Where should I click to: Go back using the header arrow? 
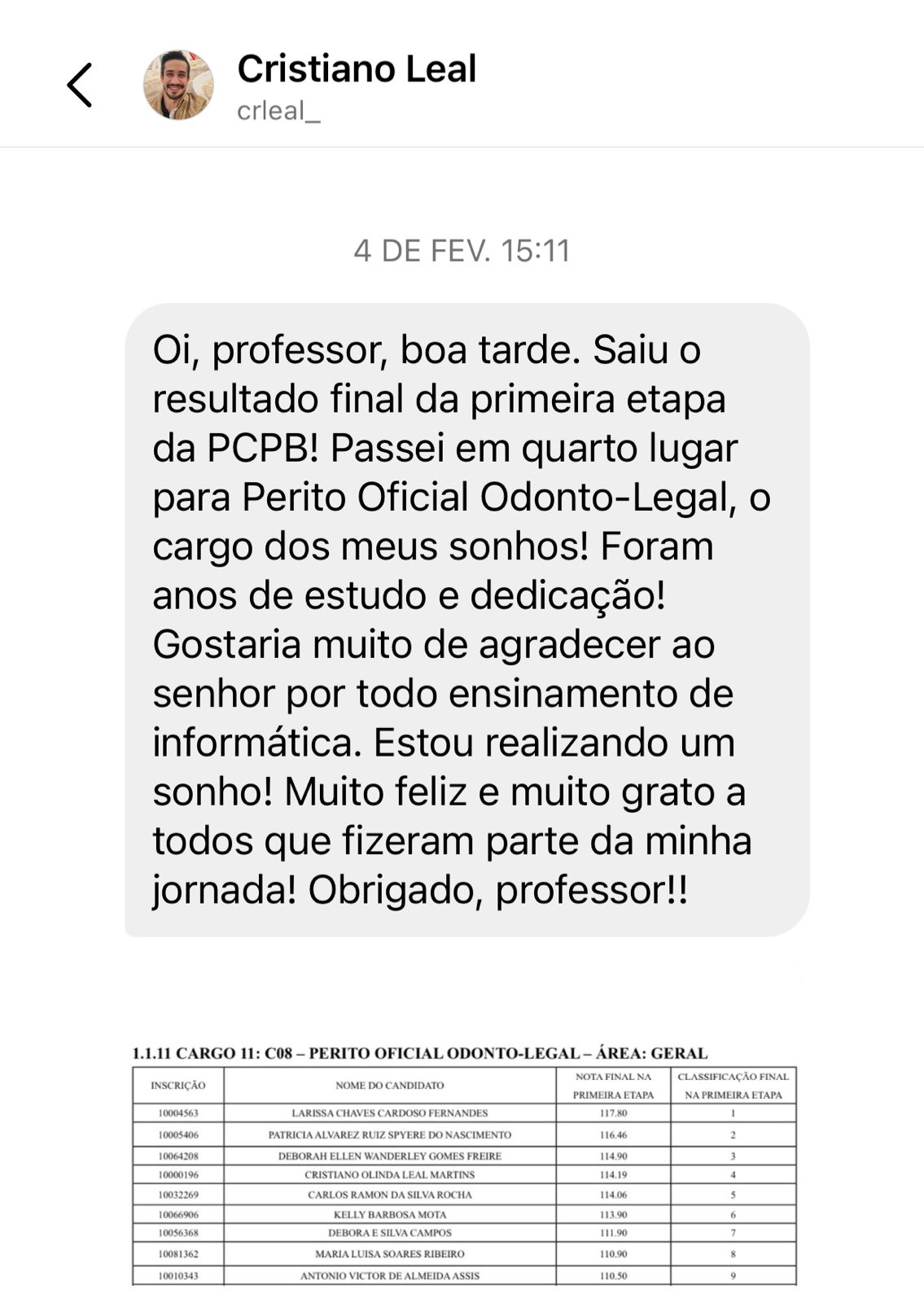pos(80,85)
